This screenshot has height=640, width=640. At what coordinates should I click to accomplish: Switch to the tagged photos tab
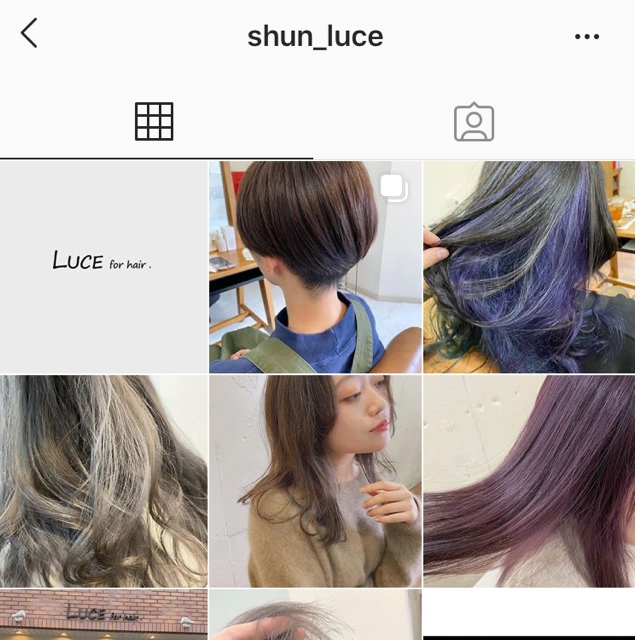pyautogui.click(x=474, y=122)
